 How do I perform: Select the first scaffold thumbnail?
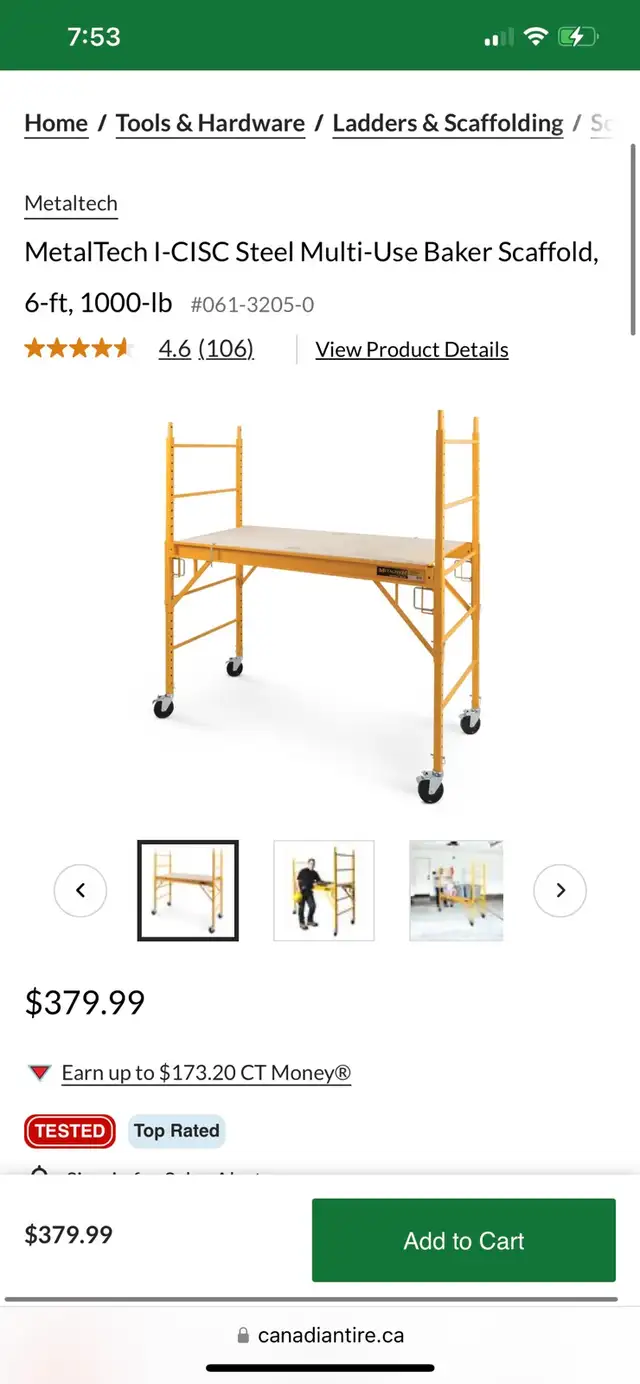pyautogui.click(x=188, y=890)
